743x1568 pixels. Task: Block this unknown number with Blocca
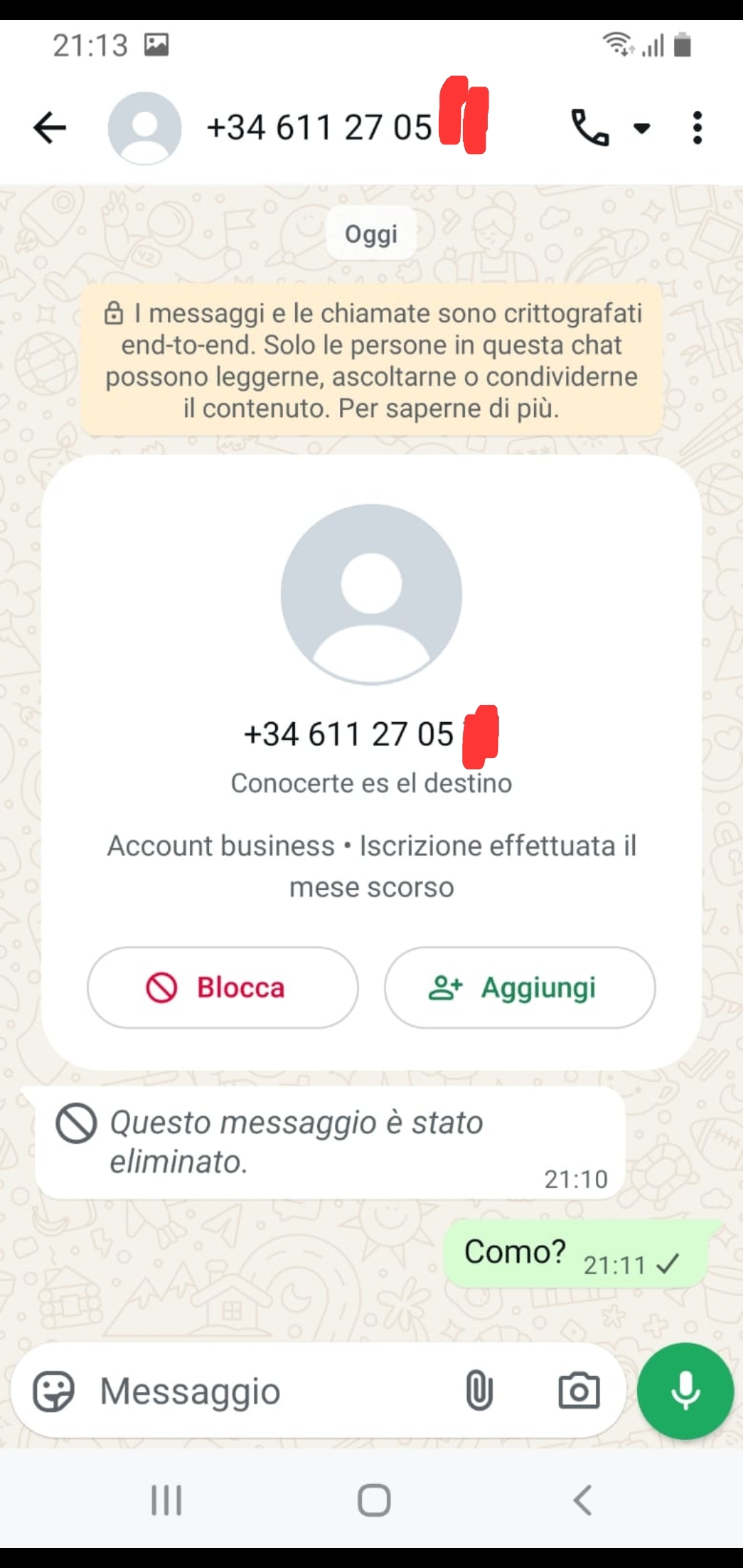223,988
